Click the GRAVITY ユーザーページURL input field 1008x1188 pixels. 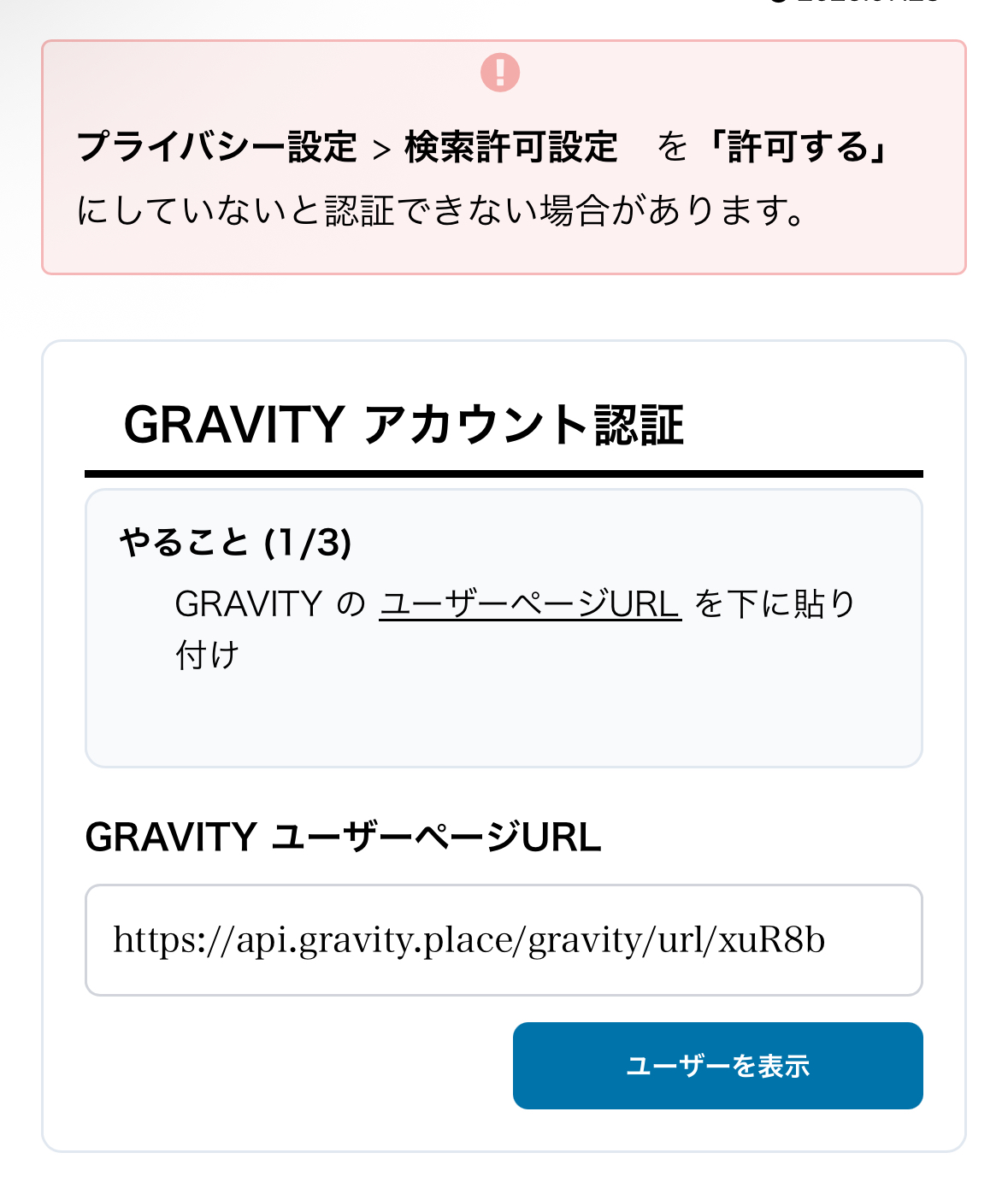(504, 940)
